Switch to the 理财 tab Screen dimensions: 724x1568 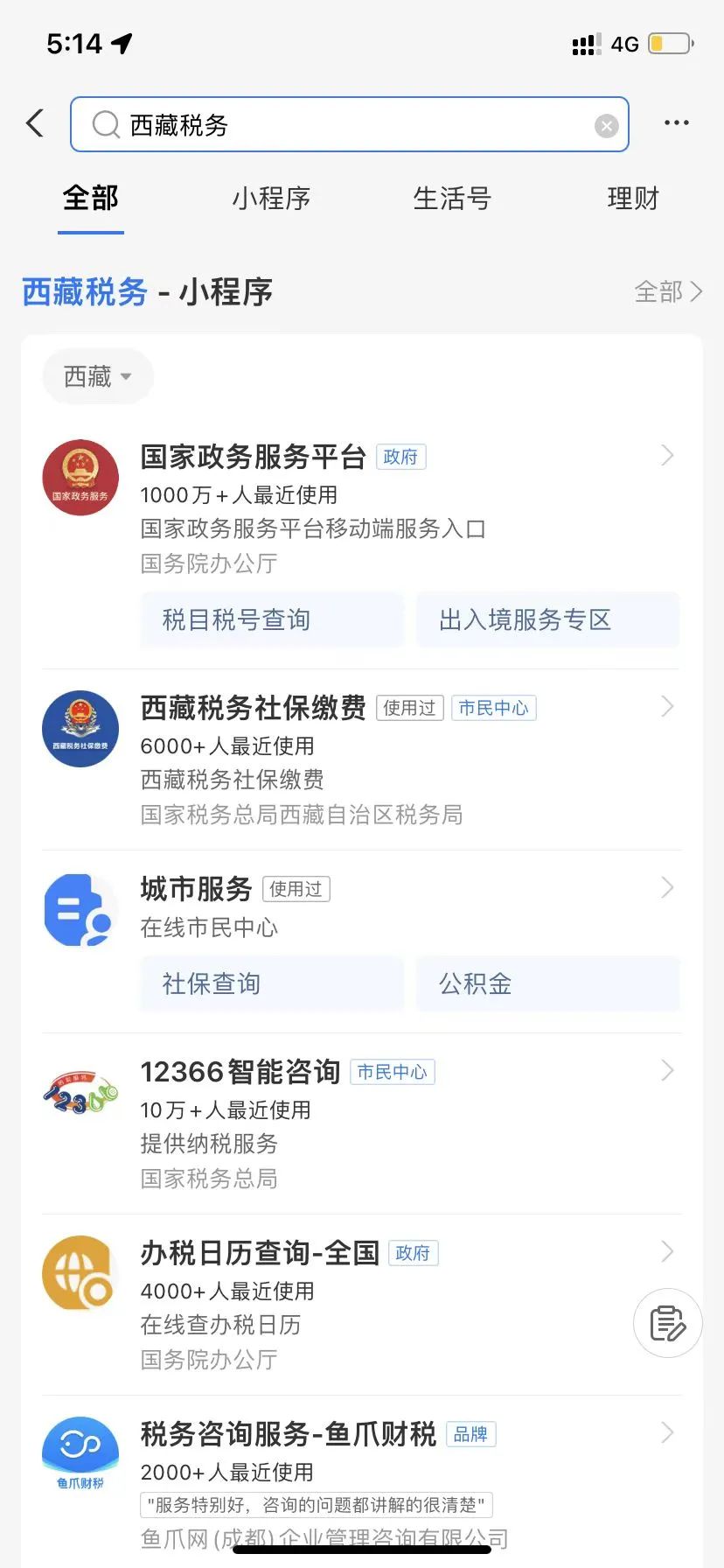point(633,199)
